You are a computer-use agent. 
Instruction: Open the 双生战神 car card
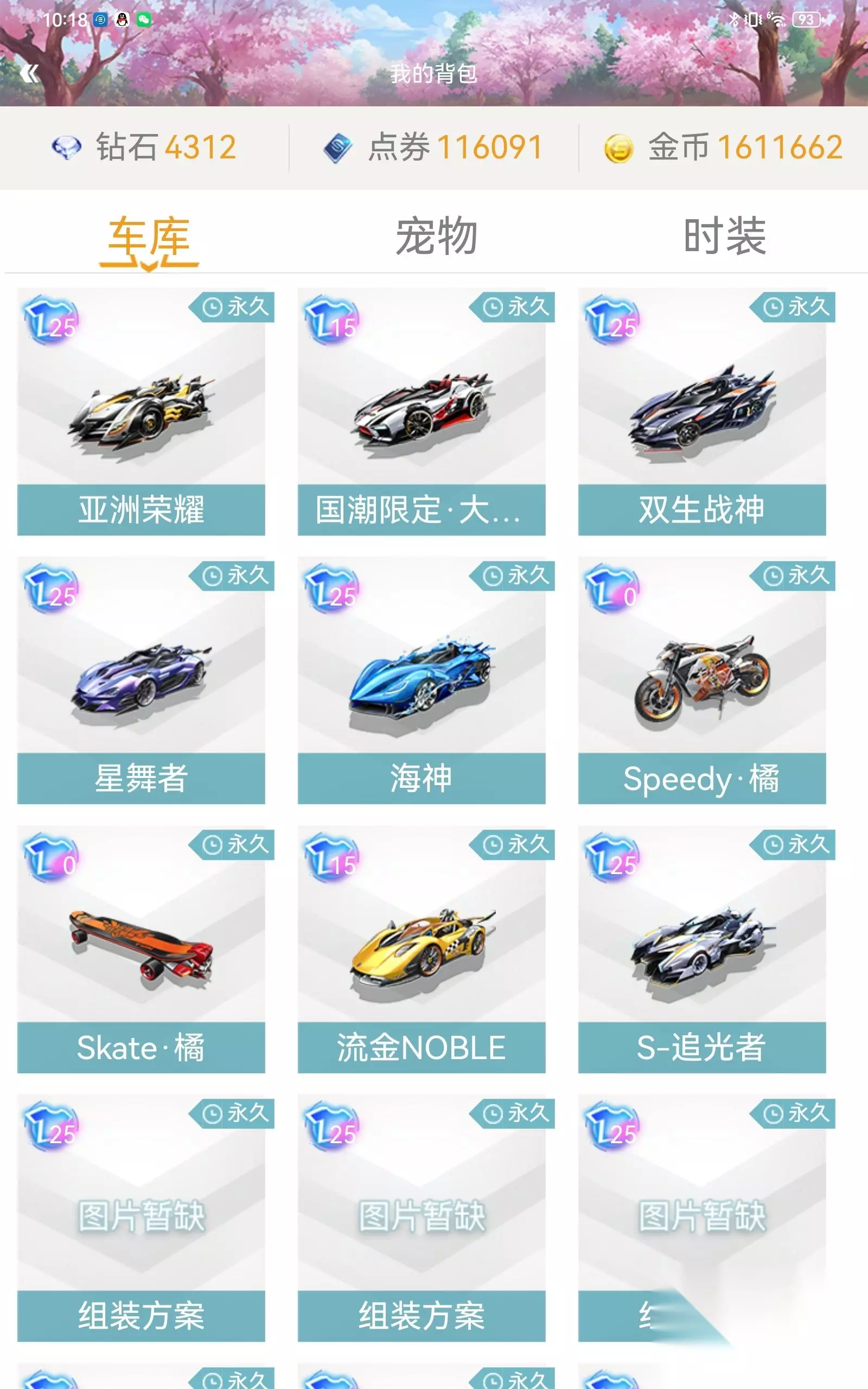click(701, 412)
